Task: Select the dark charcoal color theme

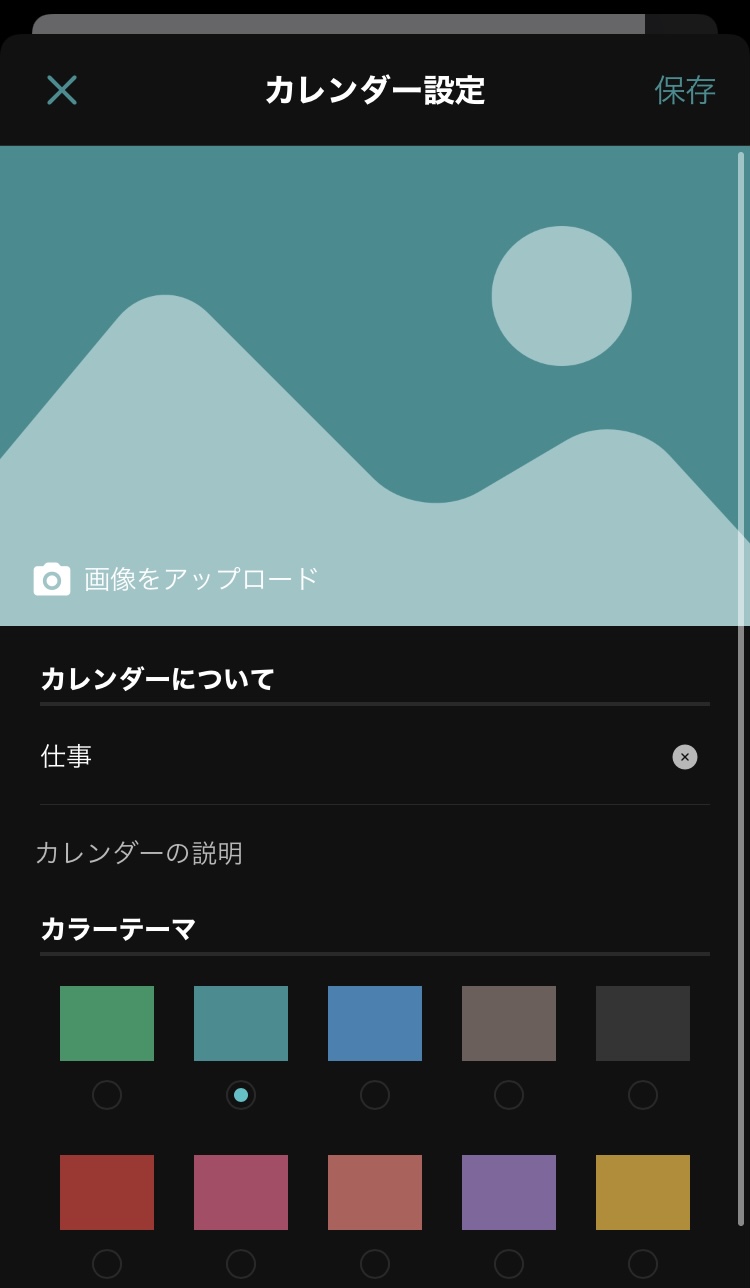Action: click(643, 1023)
